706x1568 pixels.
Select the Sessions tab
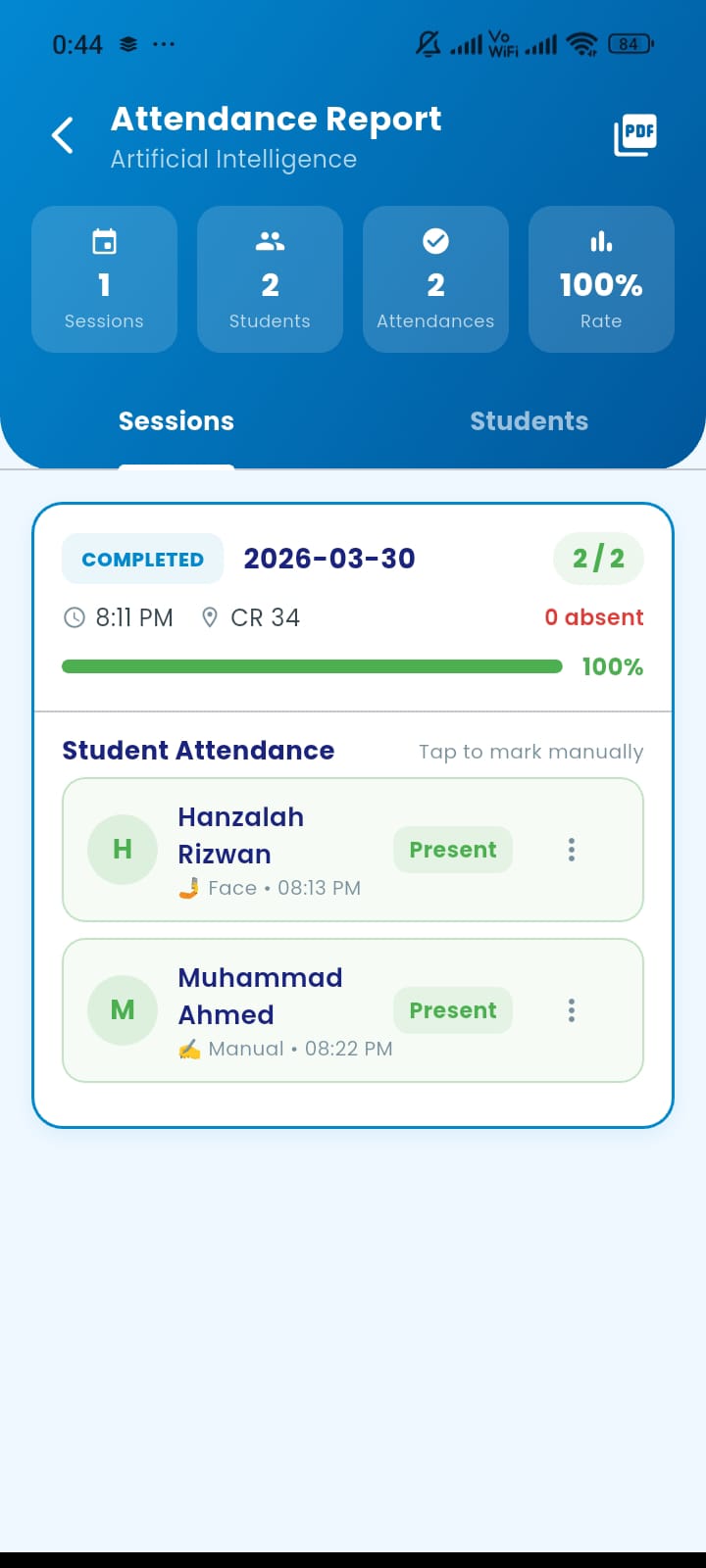click(176, 421)
